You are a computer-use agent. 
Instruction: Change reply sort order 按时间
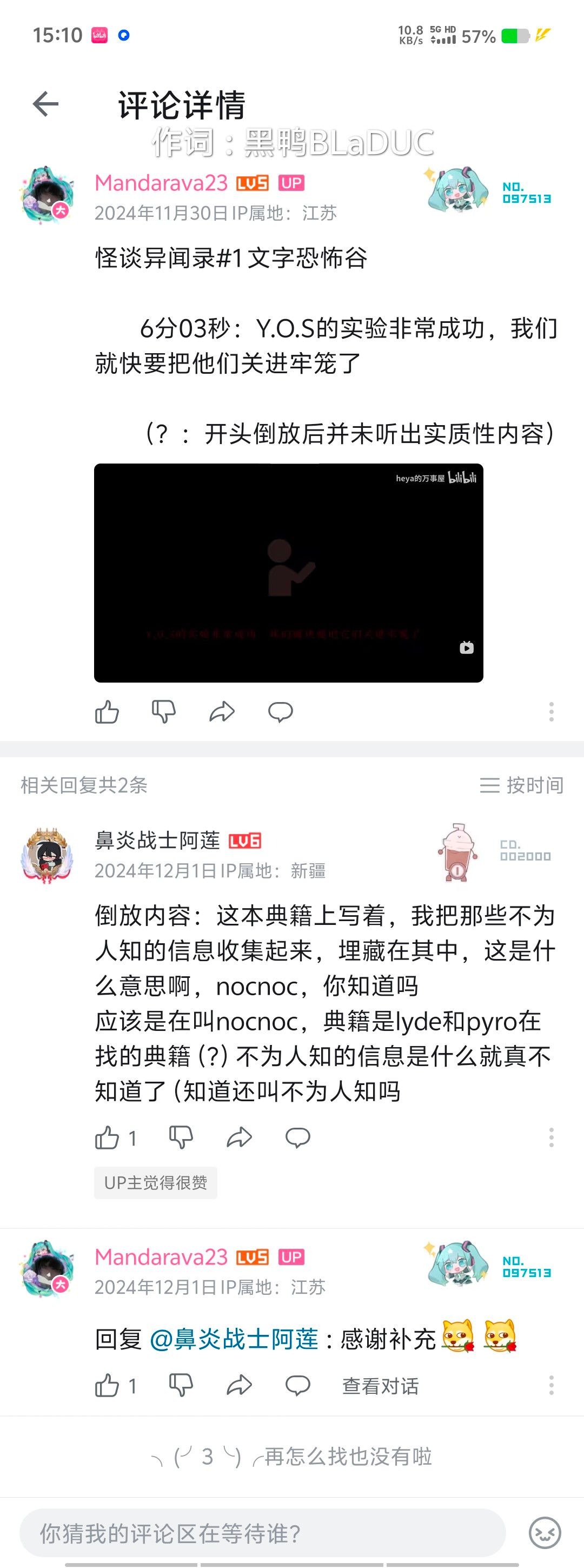pyautogui.click(x=521, y=785)
